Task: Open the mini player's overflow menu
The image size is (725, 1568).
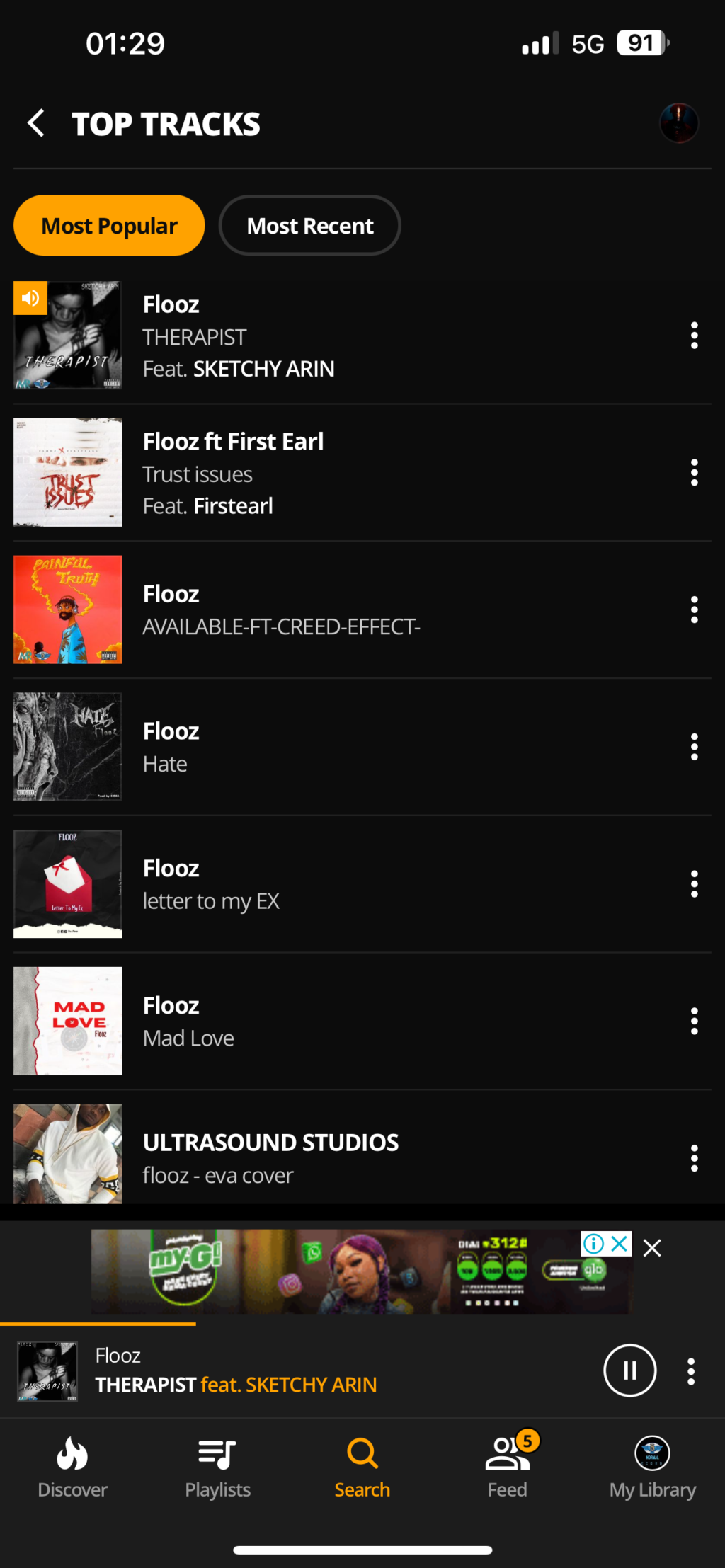Action: [x=691, y=1371]
